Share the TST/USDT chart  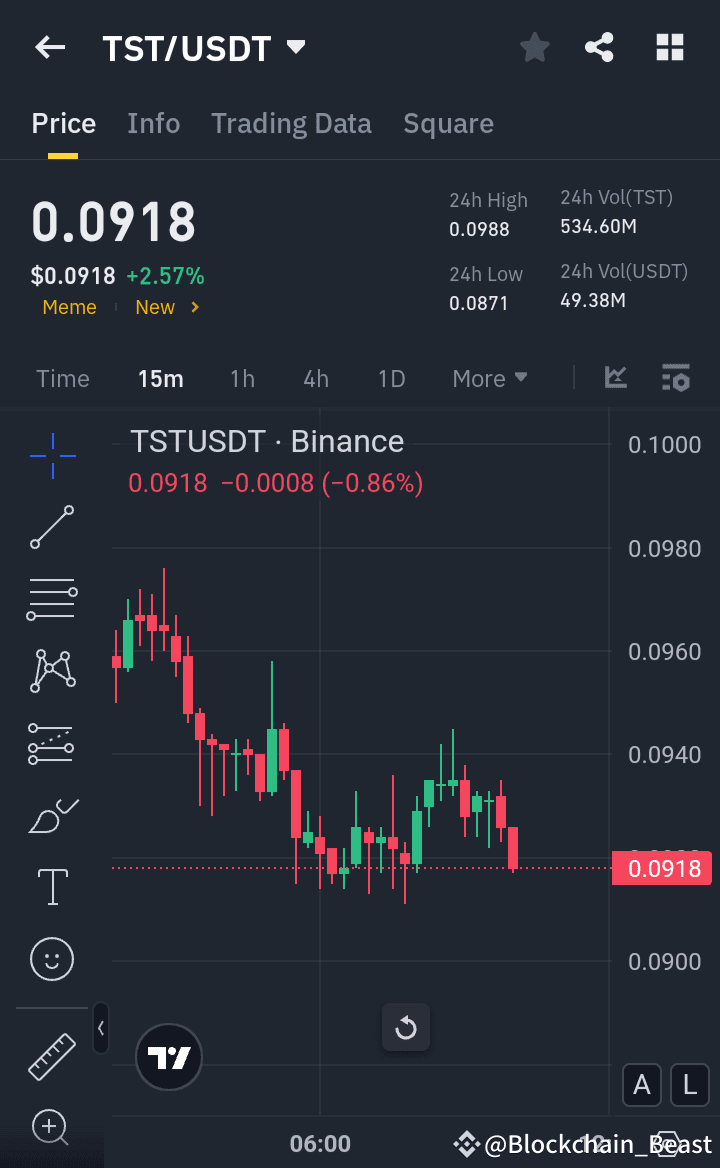point(599,47)
